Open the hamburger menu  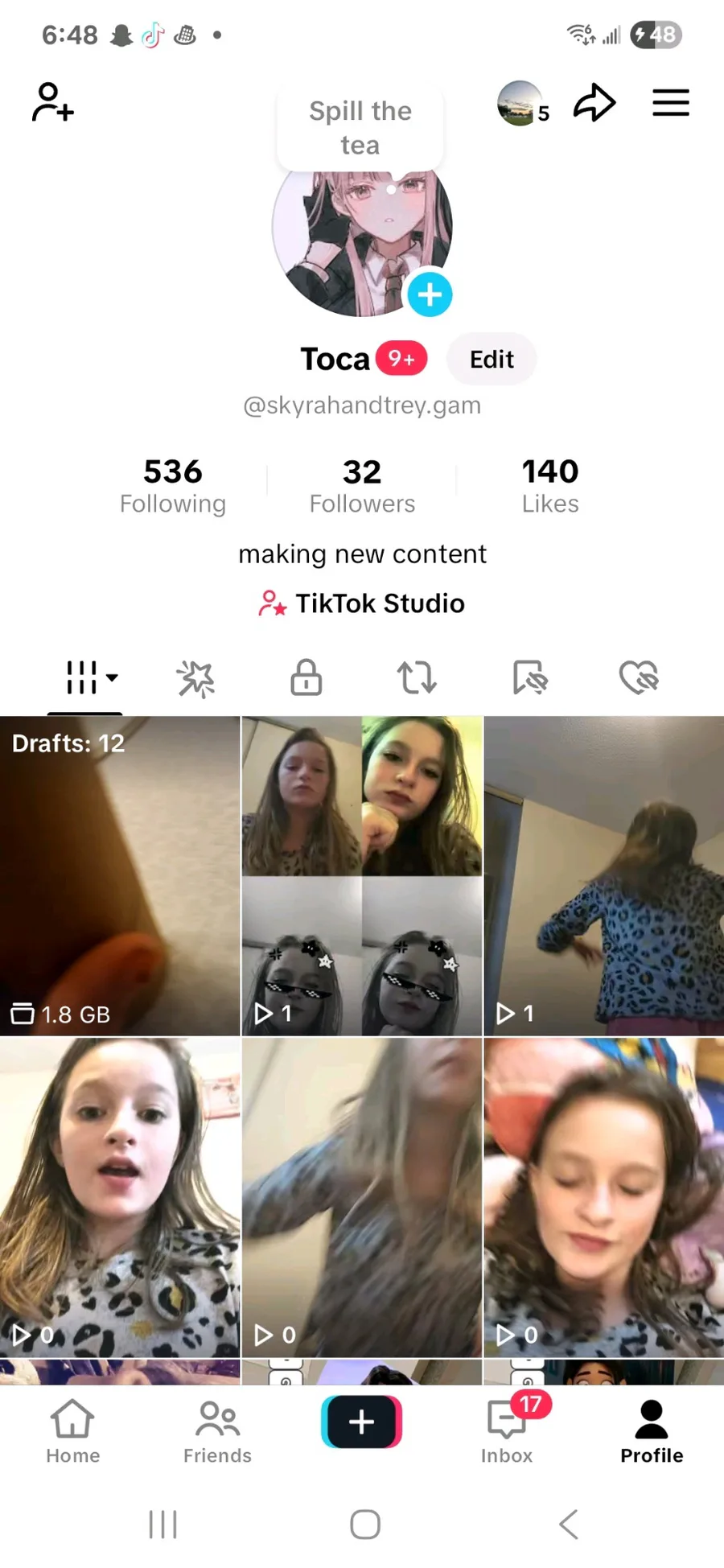[x=670, y=103]
